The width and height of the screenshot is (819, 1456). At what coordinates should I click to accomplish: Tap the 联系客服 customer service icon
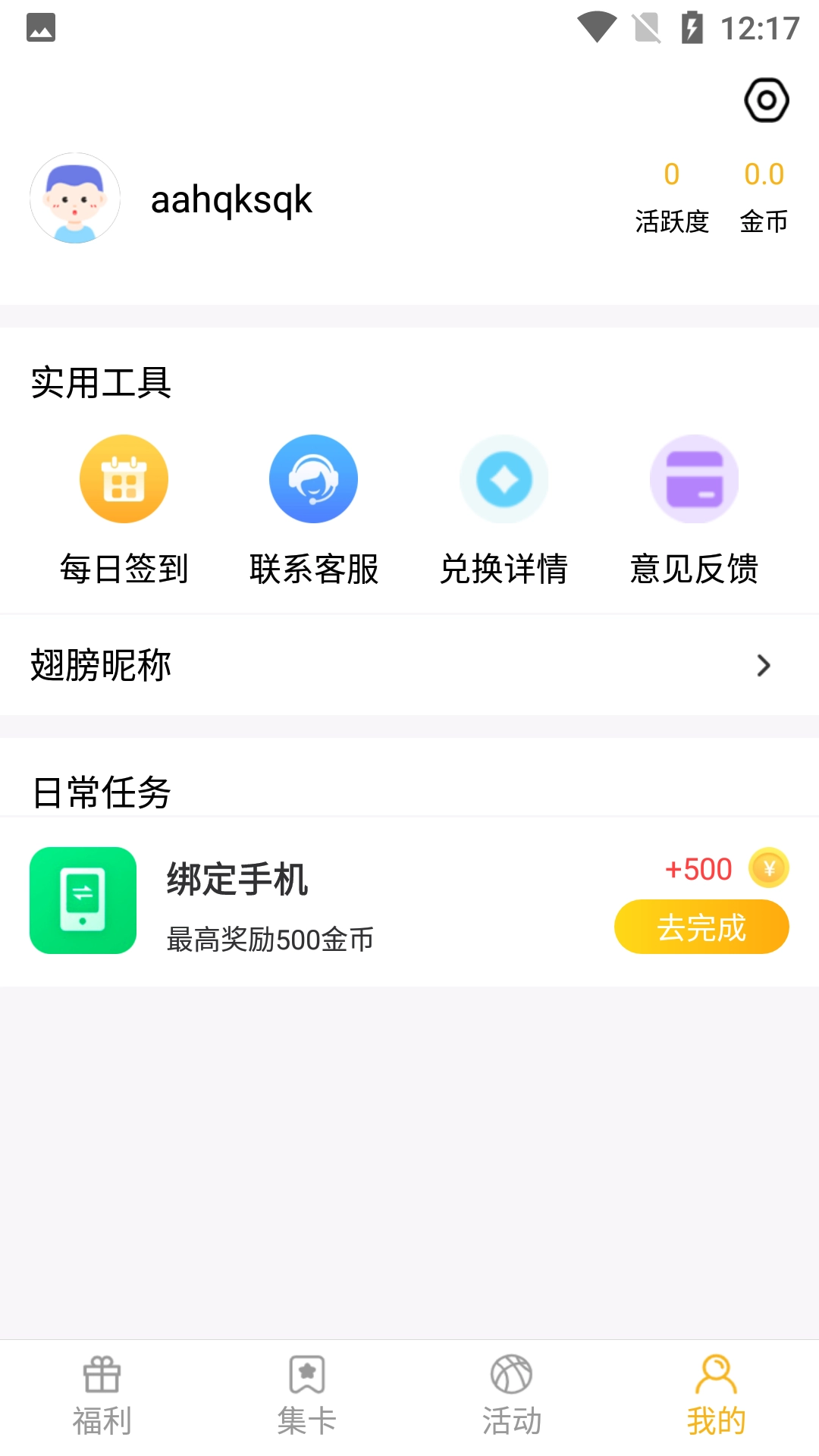tap(313, 479)
